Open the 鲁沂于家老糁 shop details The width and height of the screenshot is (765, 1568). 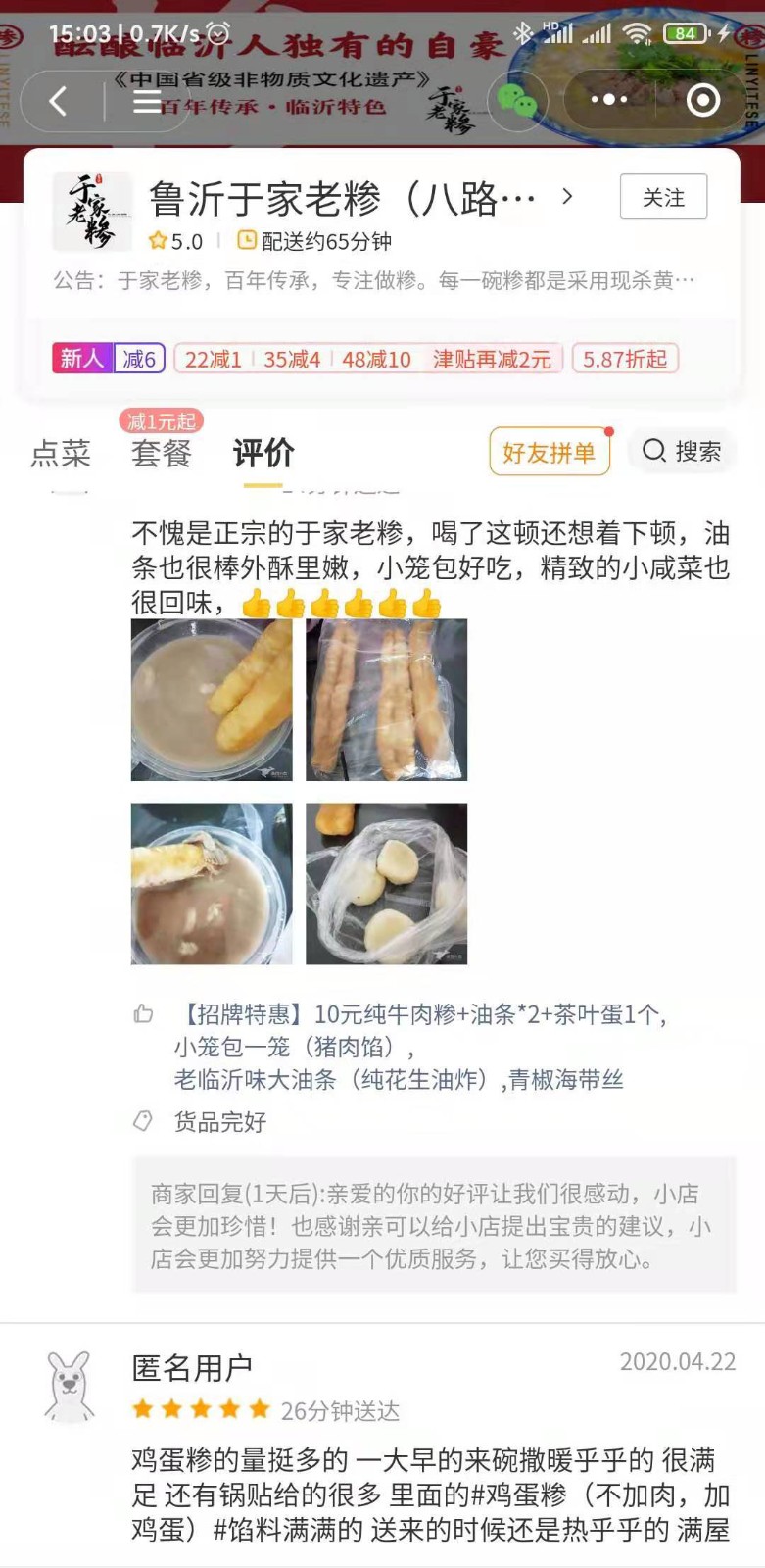pyautogui.click(x=343, y=199)
